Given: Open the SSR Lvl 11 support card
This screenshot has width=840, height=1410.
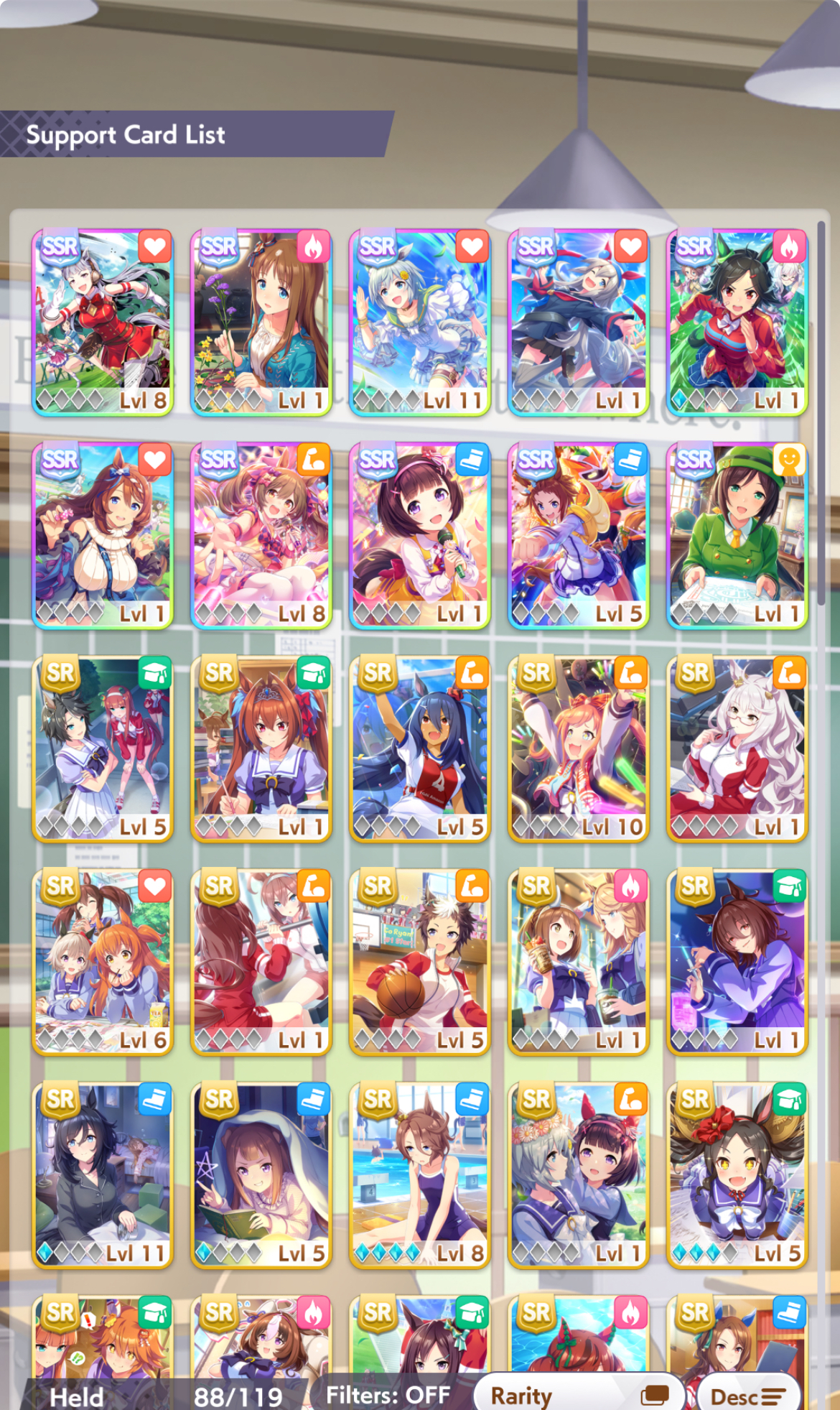Looking at the screenshot, I should click(x=420, y=322).
